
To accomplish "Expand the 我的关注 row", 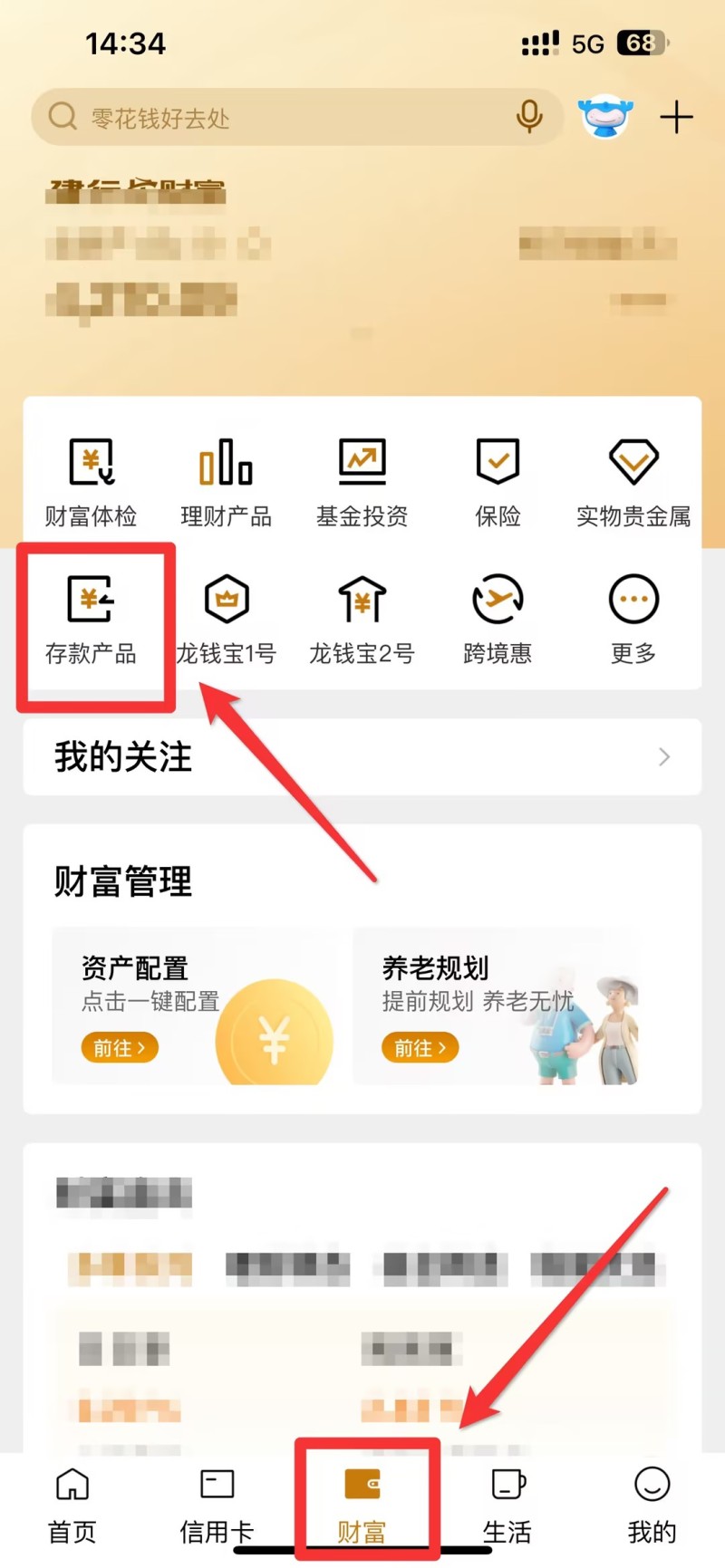I will (362, 756).
